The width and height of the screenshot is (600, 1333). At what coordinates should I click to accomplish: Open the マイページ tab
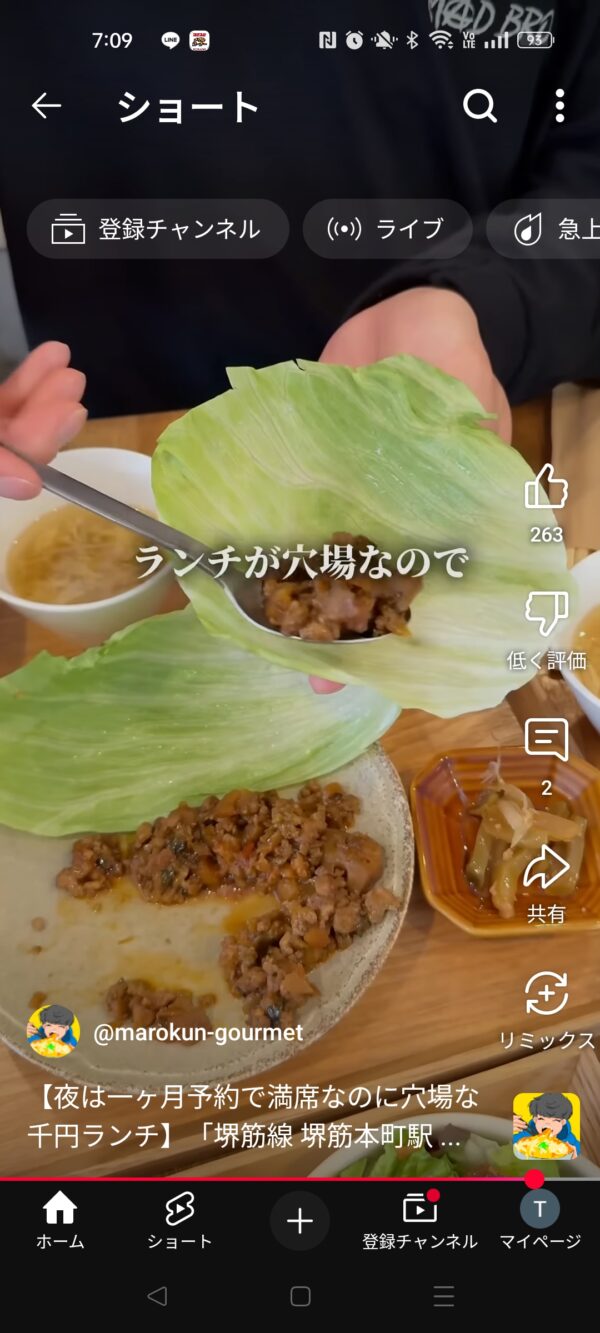click(x=540, y=1220)
